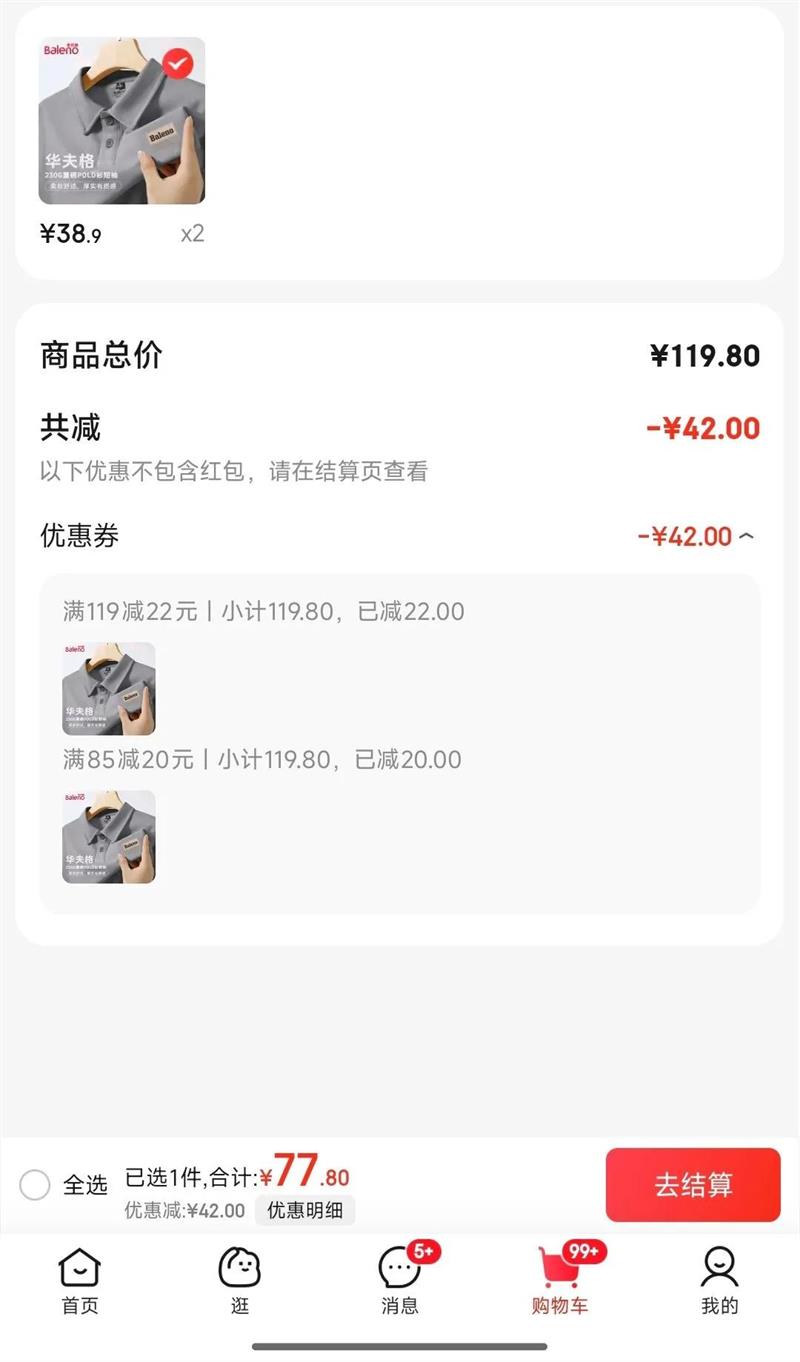Uncheck the selected Baleno polo shirt item
This screenshot has width=800, height=1362.
tap(178, 64)
